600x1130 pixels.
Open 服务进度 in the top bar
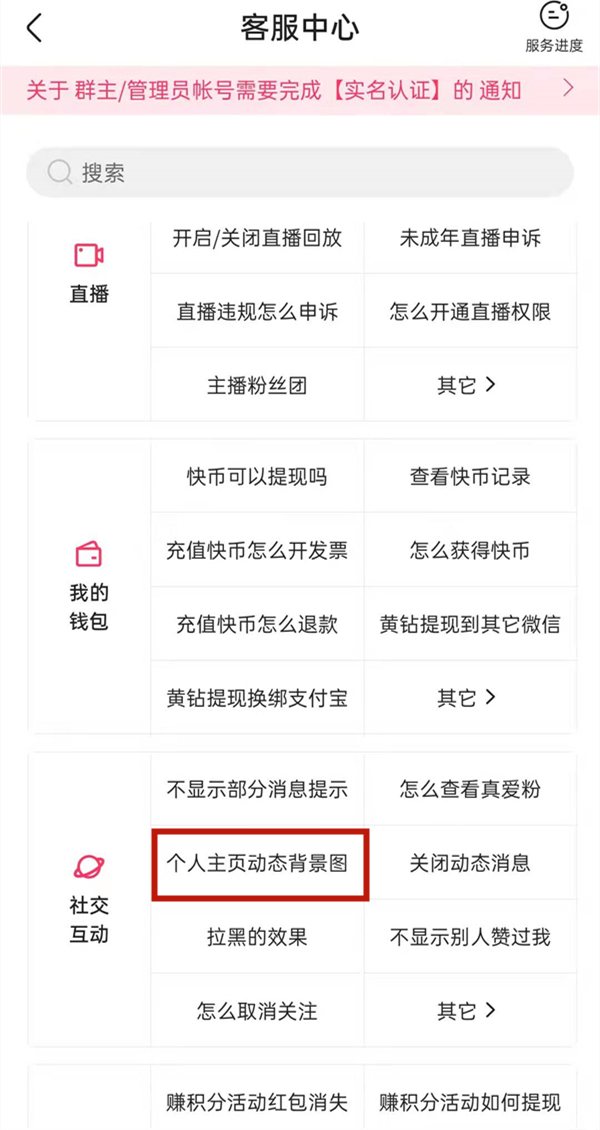pos(553,28)
